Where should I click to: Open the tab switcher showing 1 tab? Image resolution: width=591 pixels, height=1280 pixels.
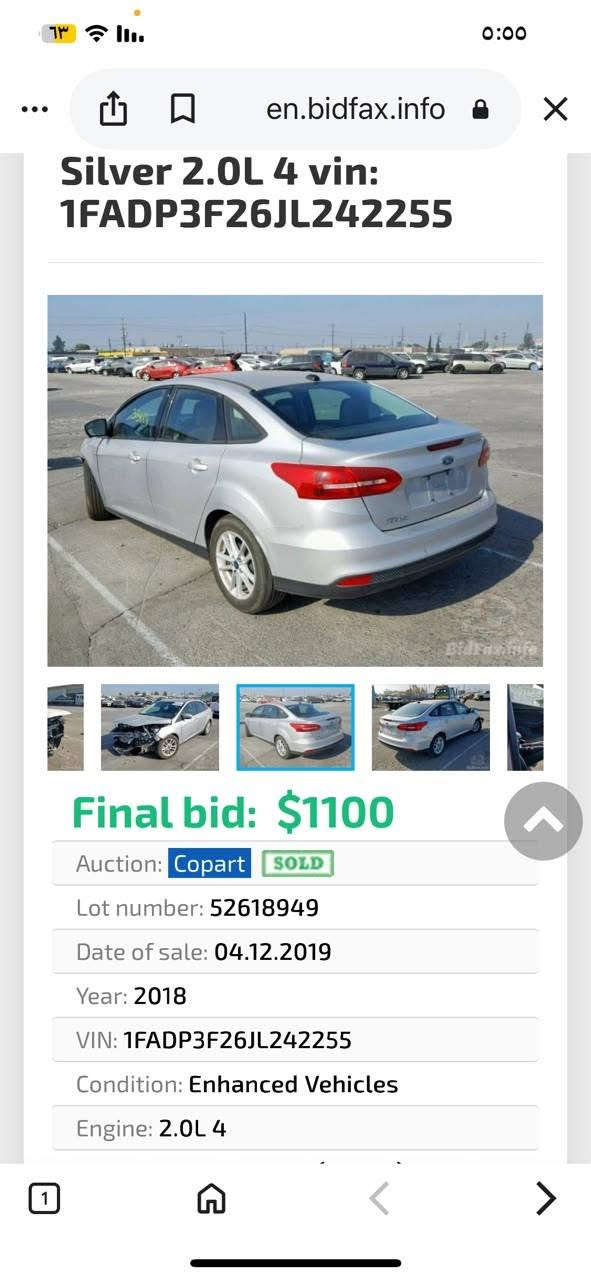44,1198
